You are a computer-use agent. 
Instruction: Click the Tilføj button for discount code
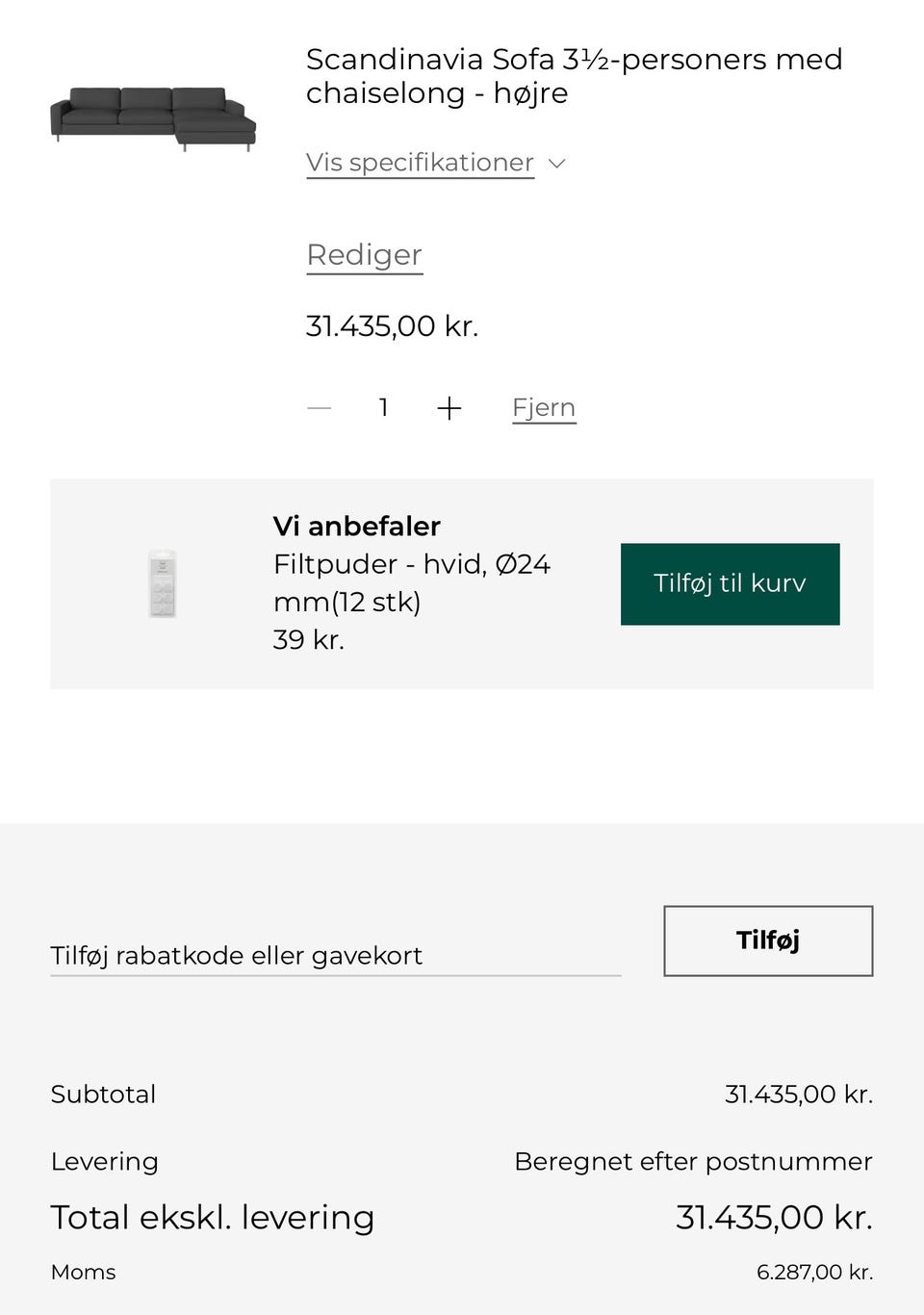(x=767, y=941)
